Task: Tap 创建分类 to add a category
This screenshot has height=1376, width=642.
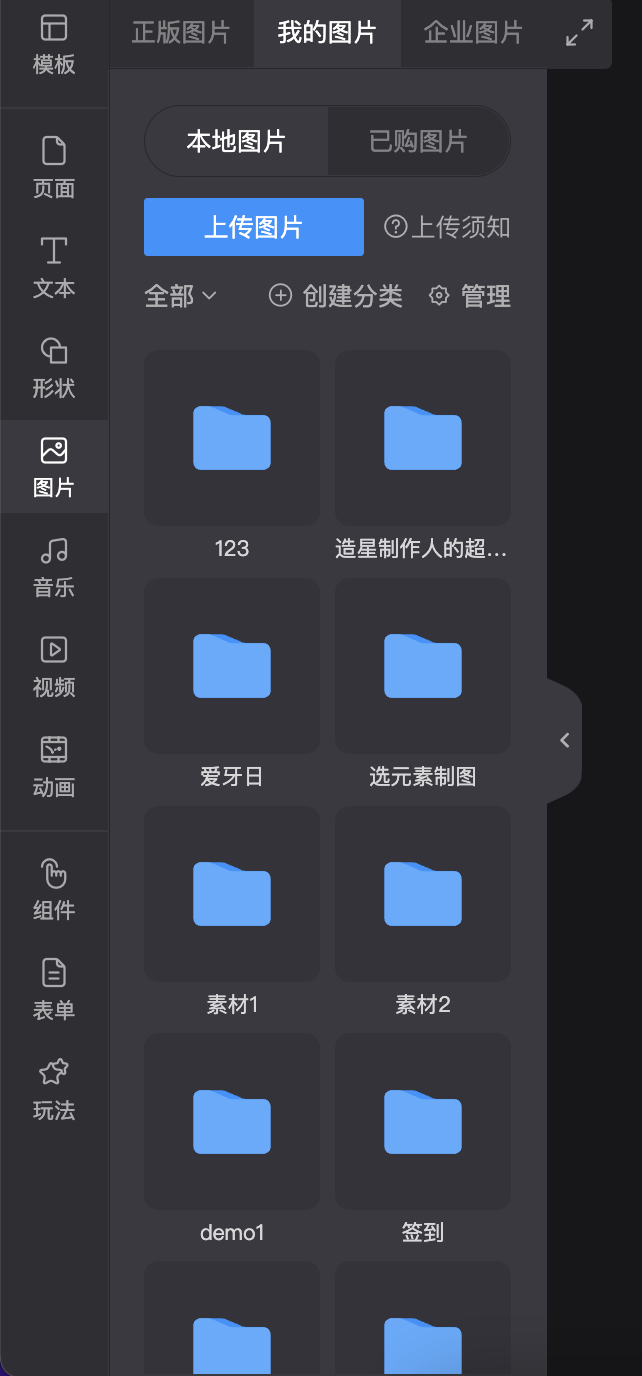Action: coord(336,296)
